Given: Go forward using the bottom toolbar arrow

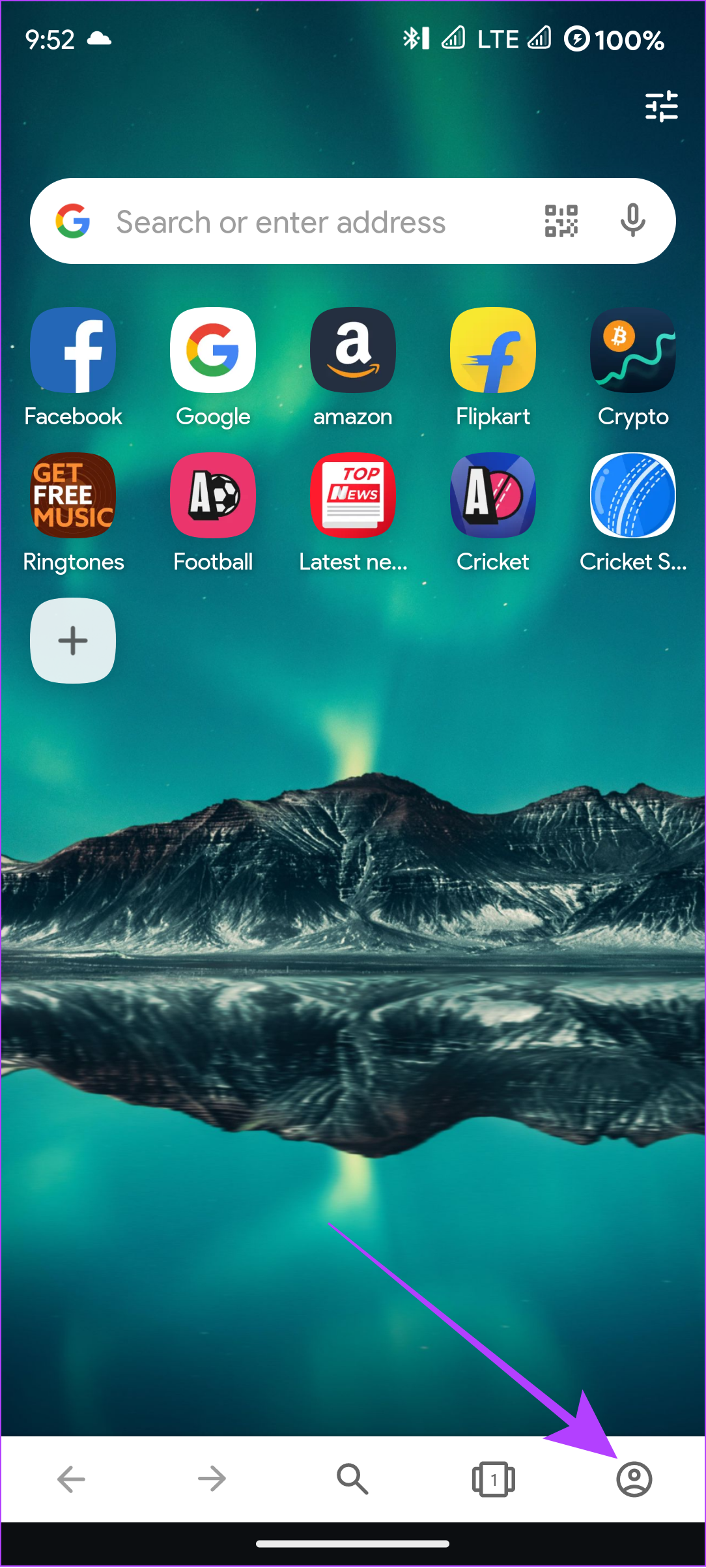Looking at the screenshot, I should coord(212,1479).
